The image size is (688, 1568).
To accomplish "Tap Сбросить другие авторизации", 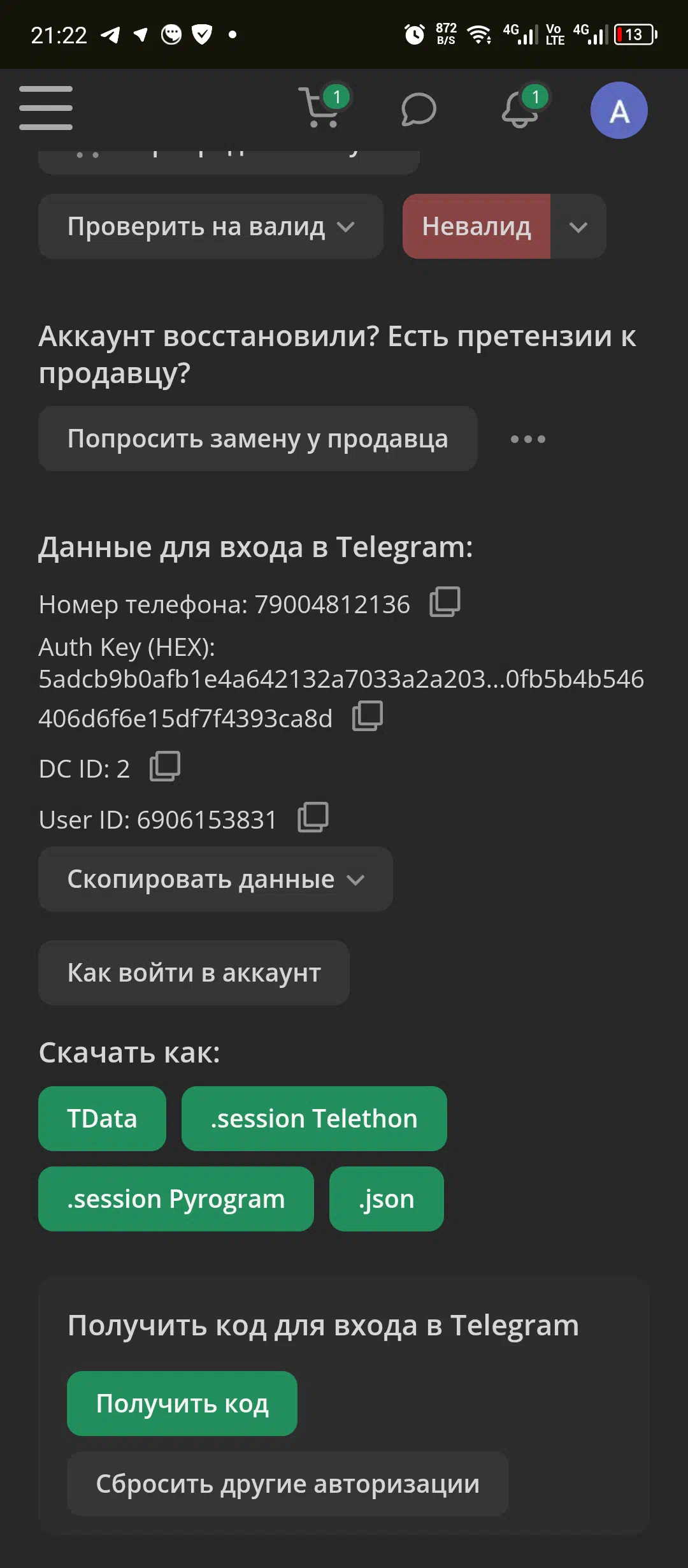I will coord(287,1484).
